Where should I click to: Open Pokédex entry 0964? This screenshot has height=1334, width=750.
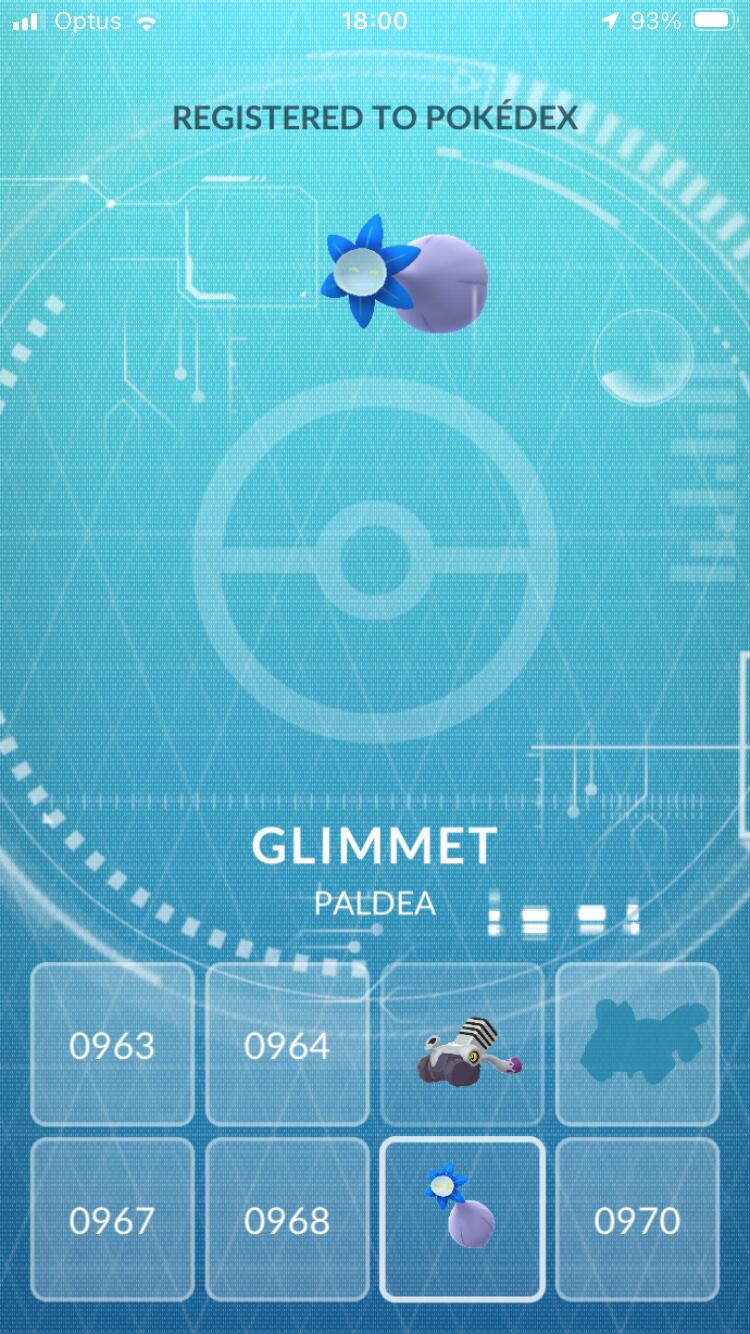287,1045
